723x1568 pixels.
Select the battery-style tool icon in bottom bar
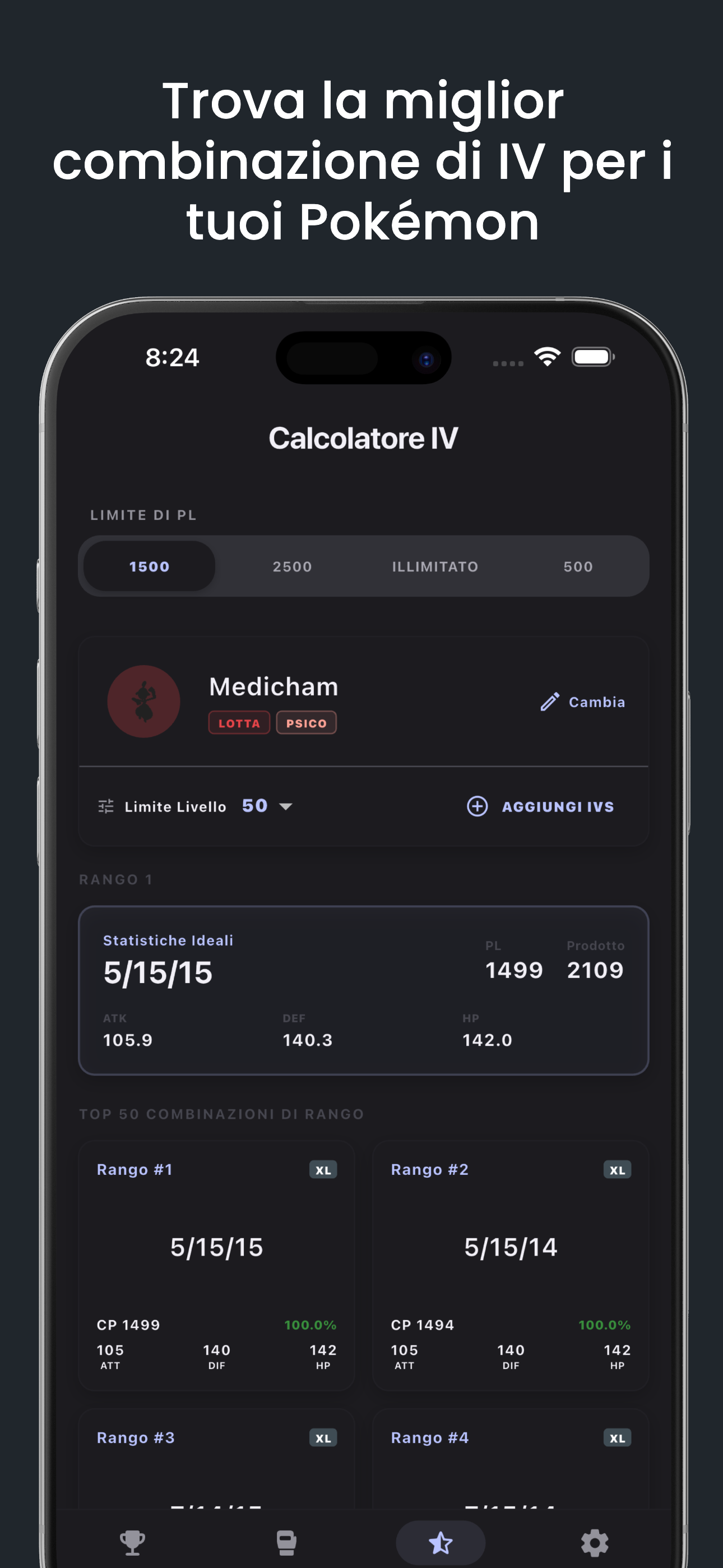tap(286, 1542)
